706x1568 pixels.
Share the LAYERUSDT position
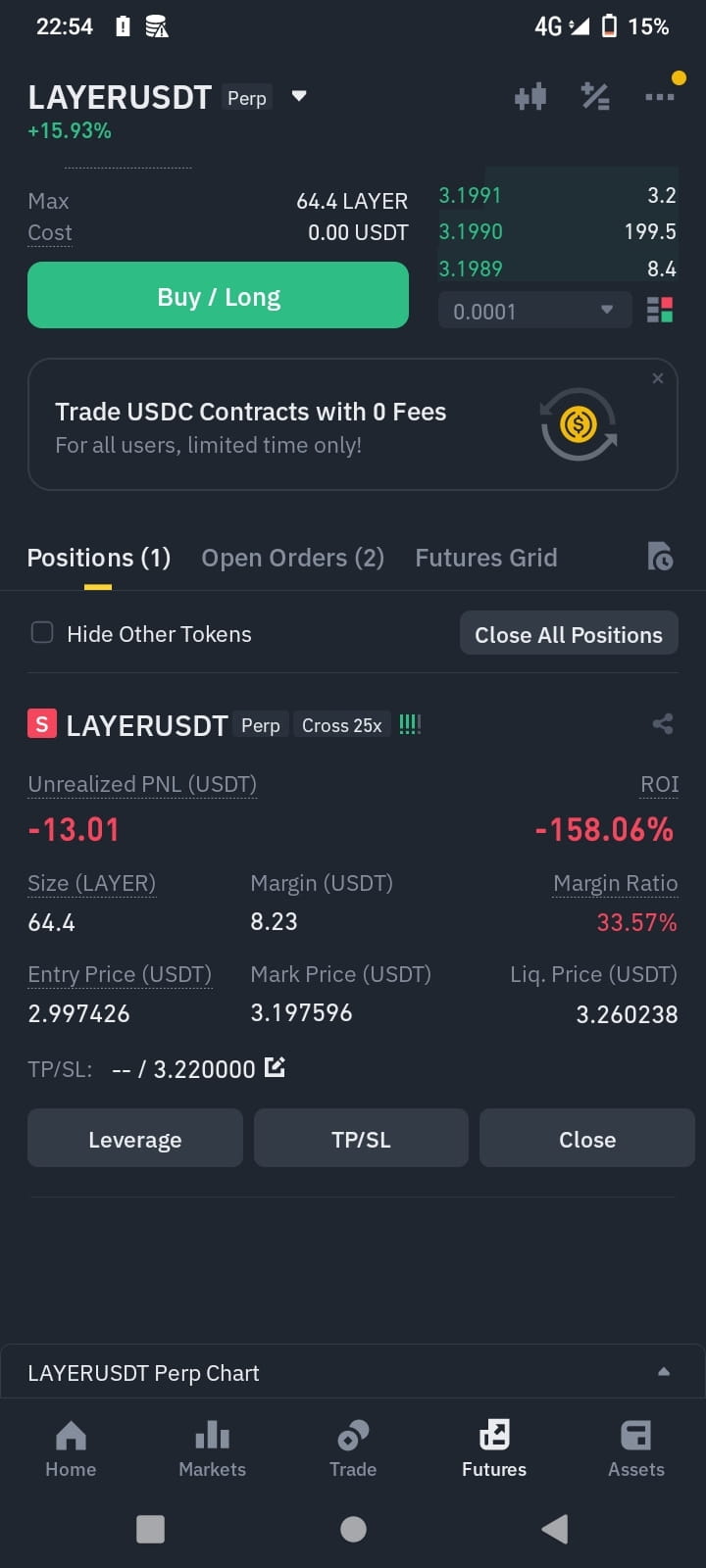coord(663,724)
